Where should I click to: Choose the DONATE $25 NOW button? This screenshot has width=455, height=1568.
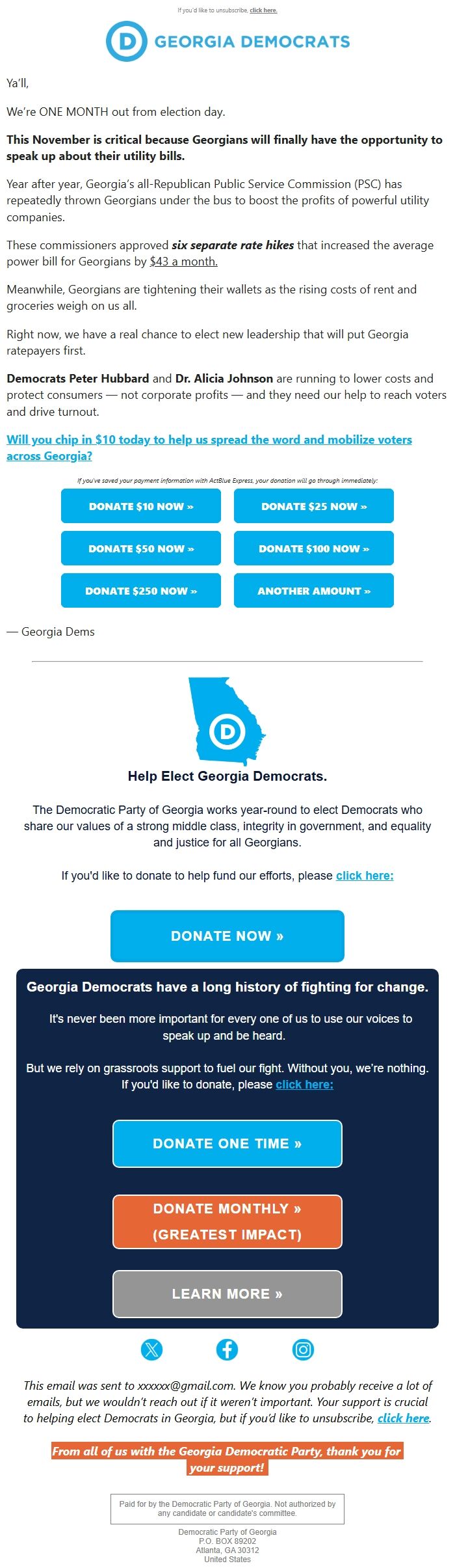tap(314, 506)
